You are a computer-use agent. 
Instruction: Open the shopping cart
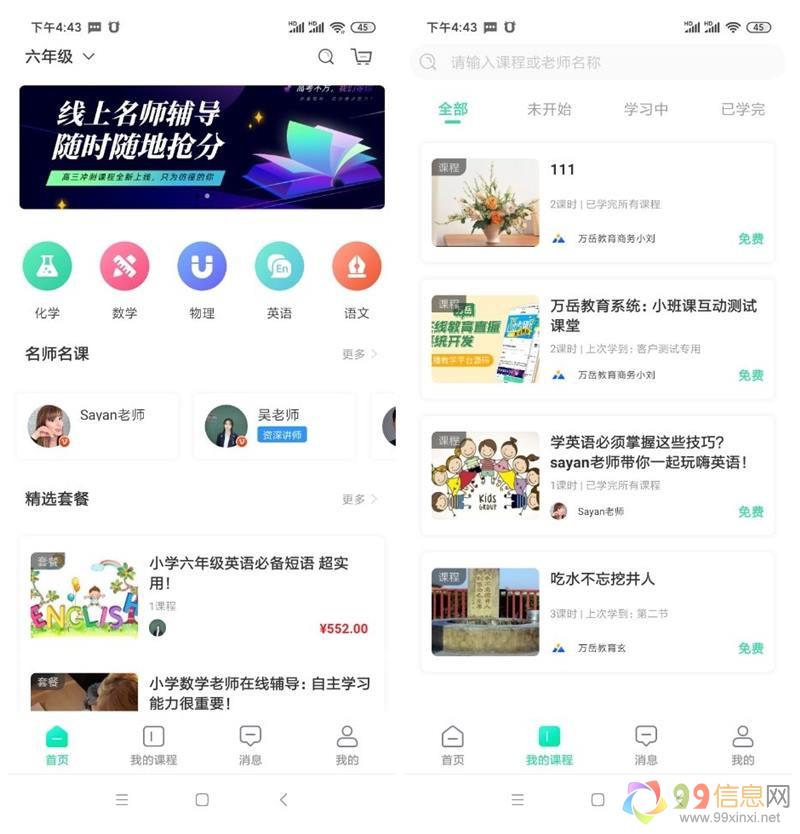pyautogui.click(x=362, y=57)
